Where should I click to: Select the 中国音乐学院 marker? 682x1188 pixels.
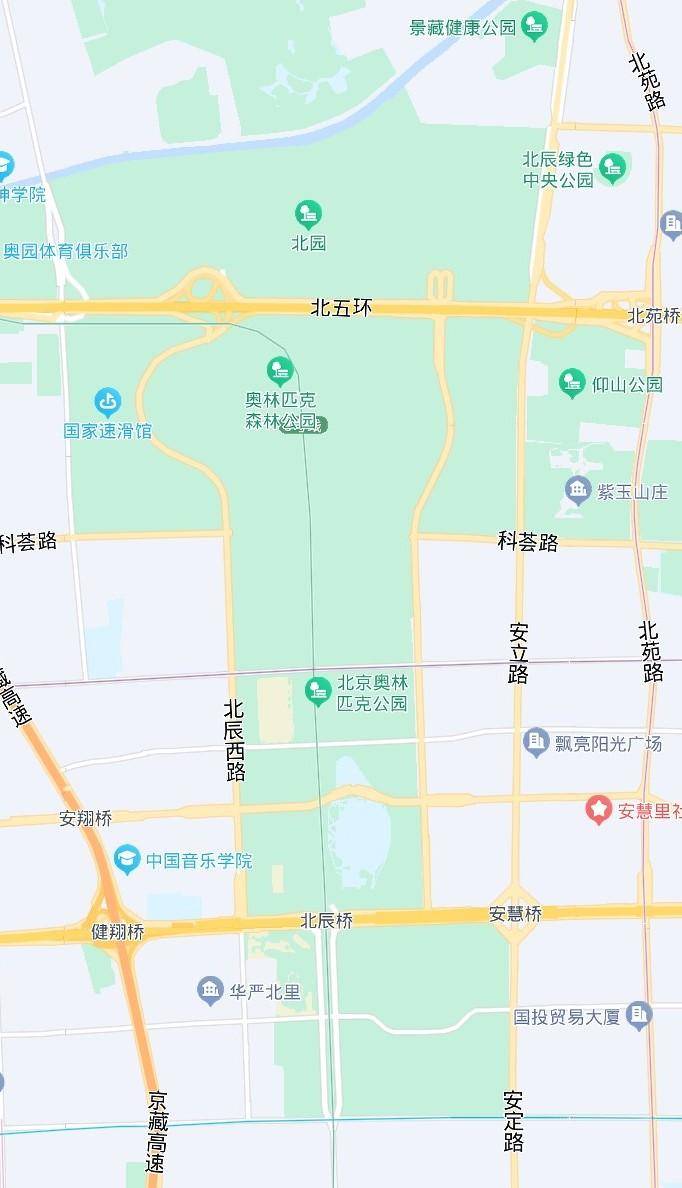click(127, 860)
